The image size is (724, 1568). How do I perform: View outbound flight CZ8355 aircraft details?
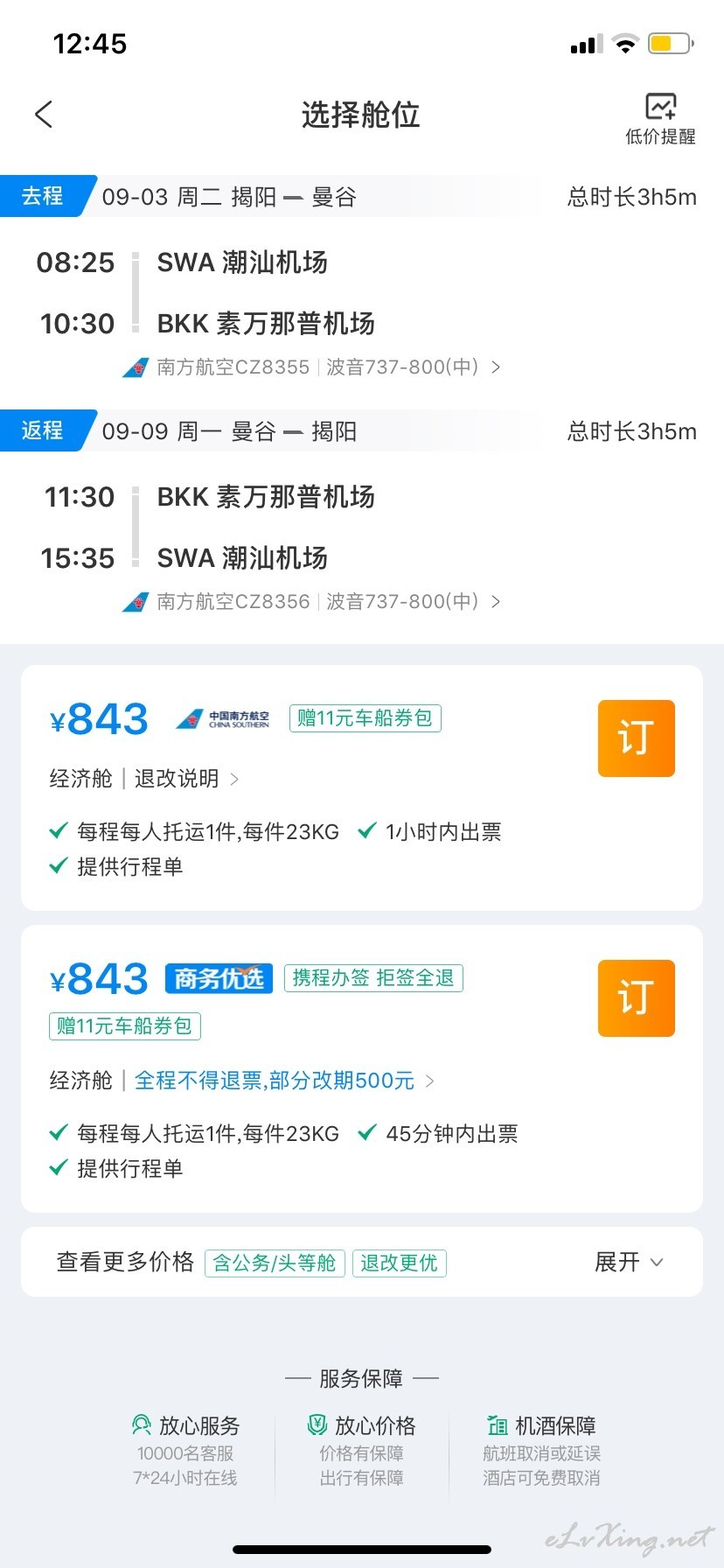[x=311, y=367]
